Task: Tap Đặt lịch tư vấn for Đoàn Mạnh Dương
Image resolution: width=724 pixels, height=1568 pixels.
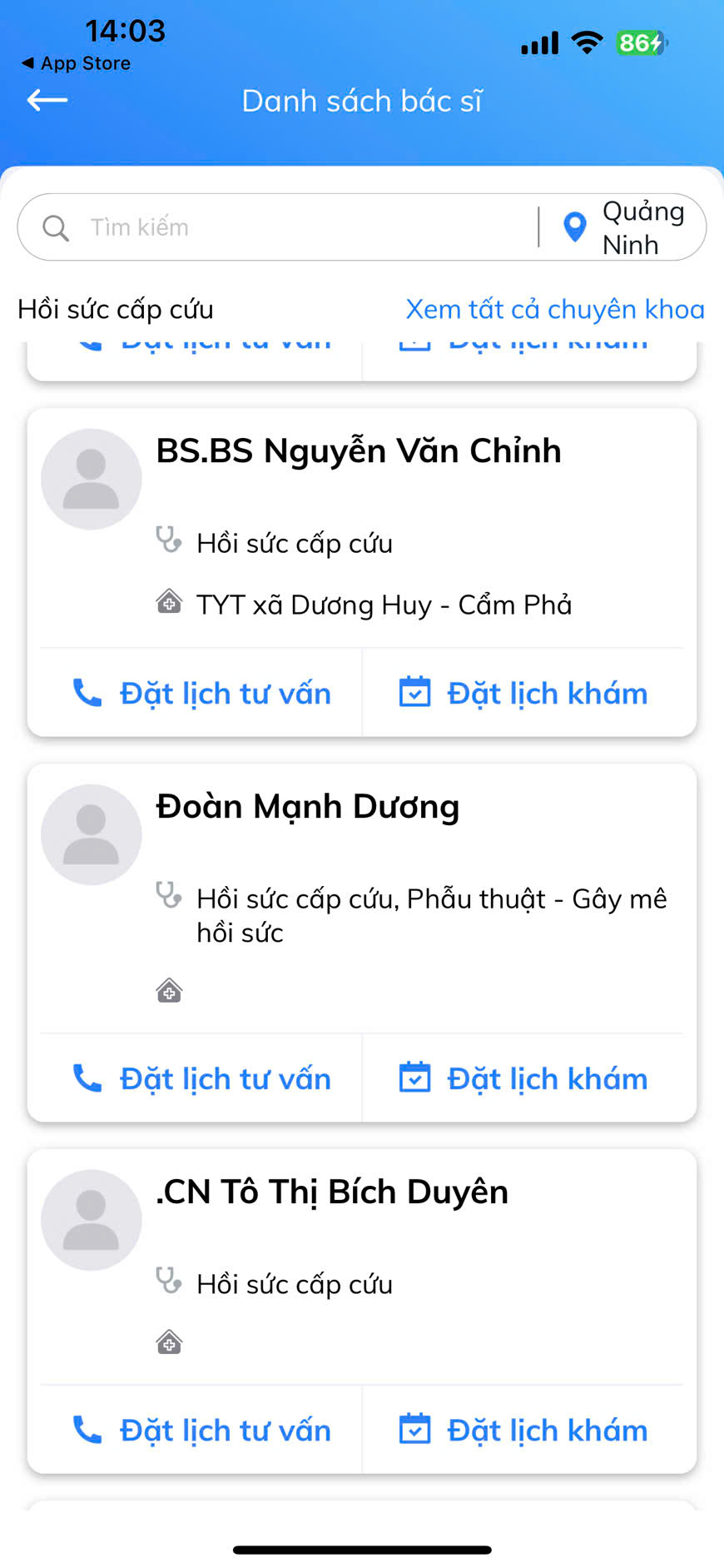Action: pos(202,1079)
